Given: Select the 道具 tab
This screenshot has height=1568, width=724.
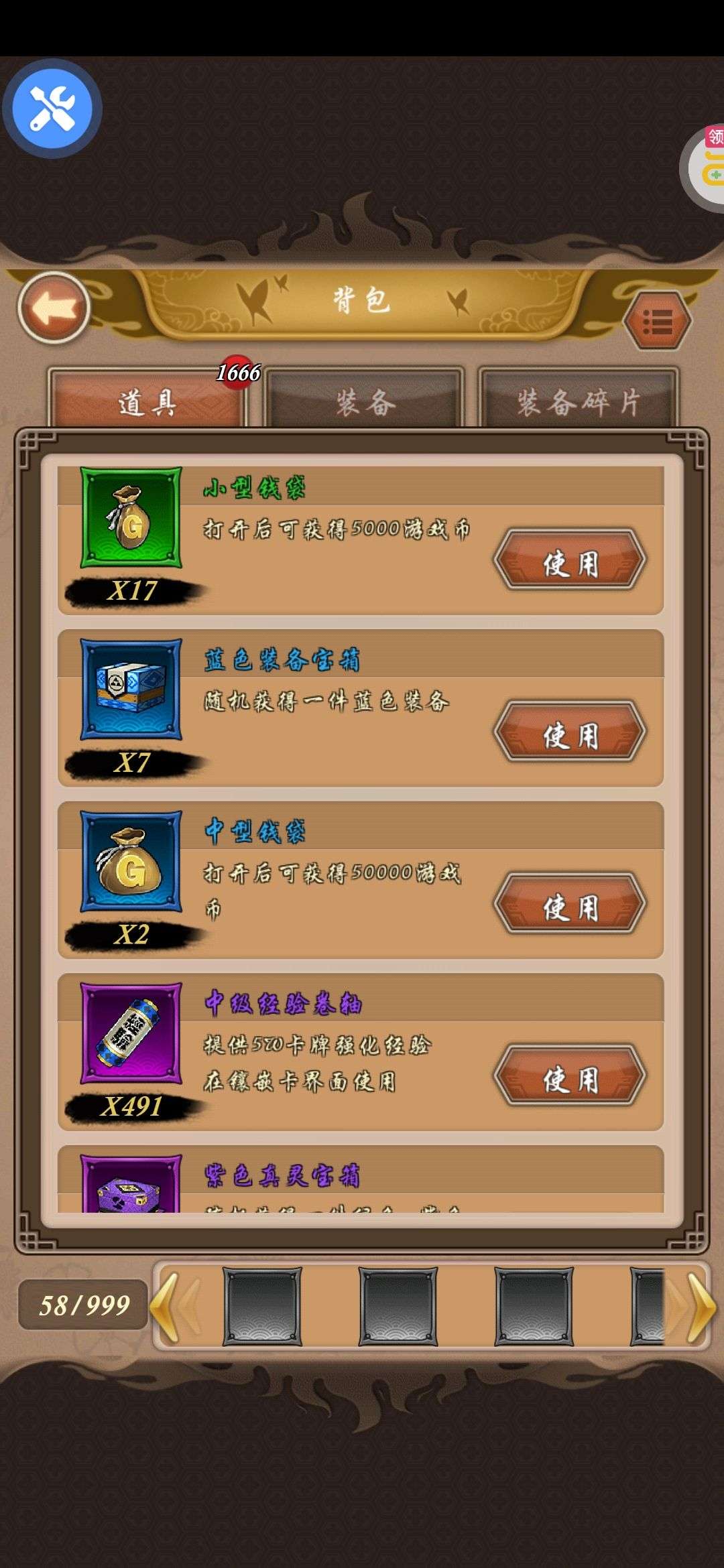Looking at the screenshot, I should (x=147, y=402).
